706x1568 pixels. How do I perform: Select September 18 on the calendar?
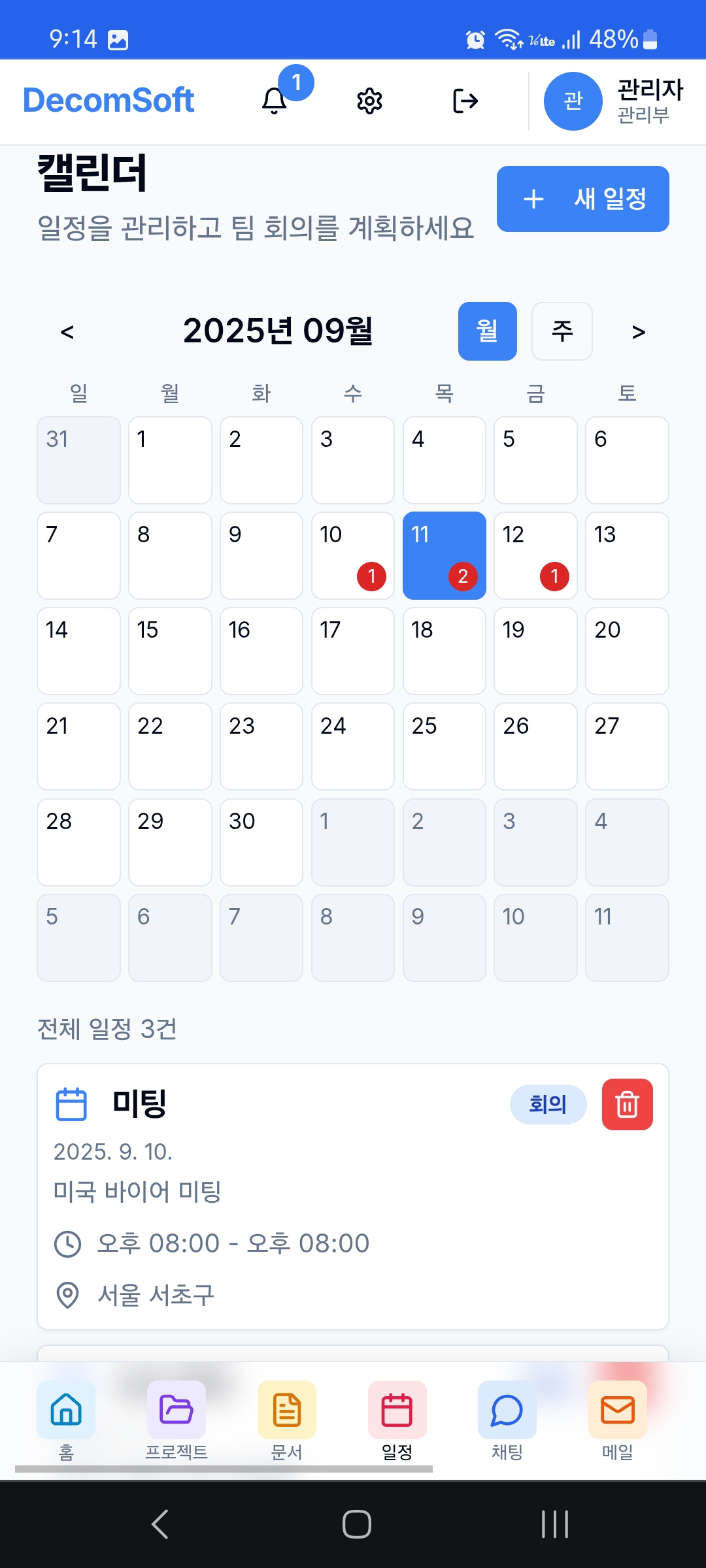(x=444, y=651)
